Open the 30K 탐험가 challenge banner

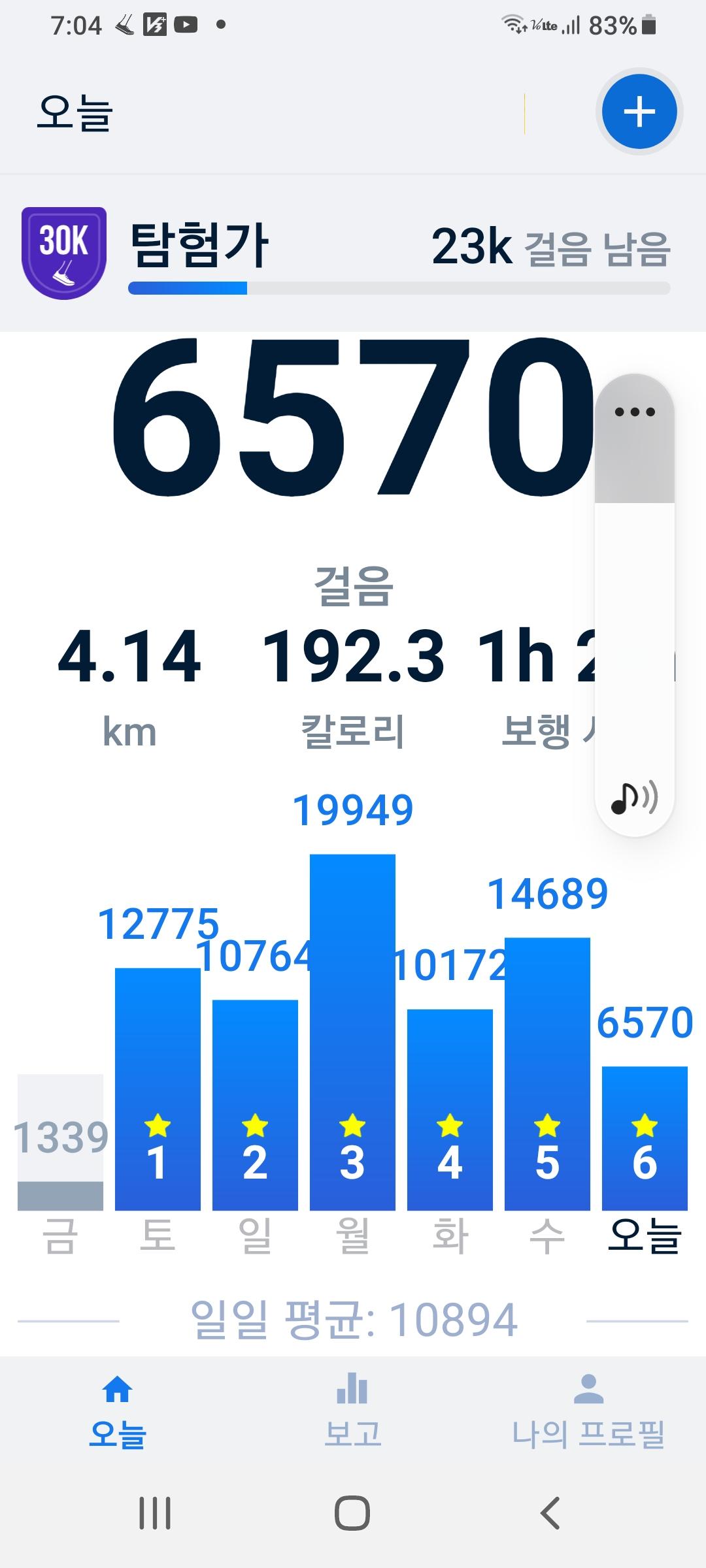click(346, 253)
